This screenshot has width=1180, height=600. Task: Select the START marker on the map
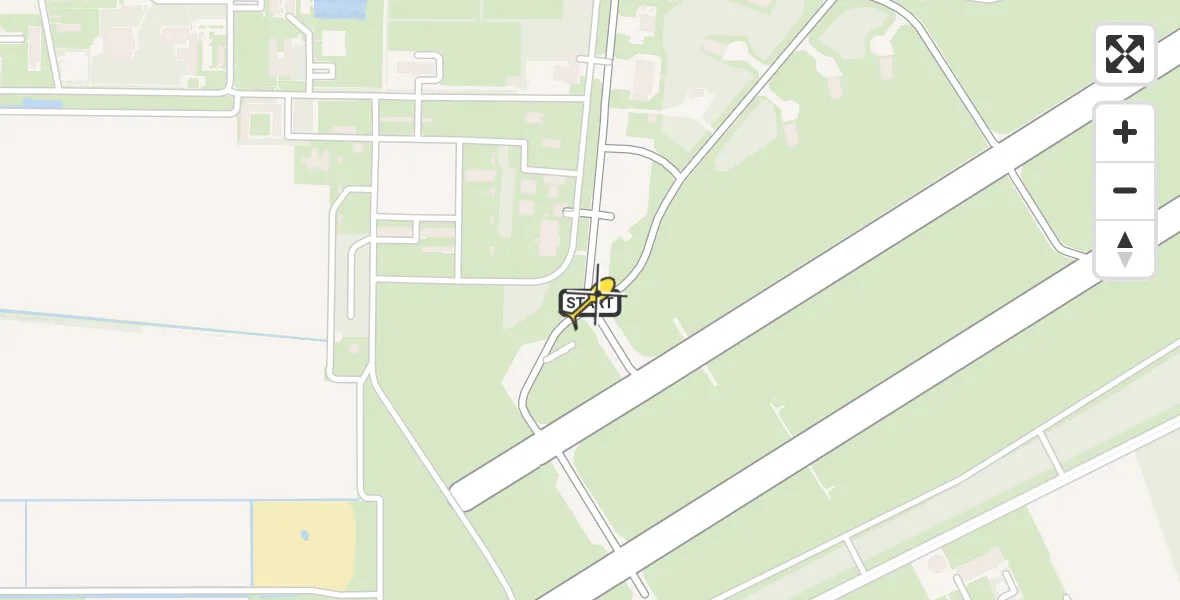tap(590, 302)
